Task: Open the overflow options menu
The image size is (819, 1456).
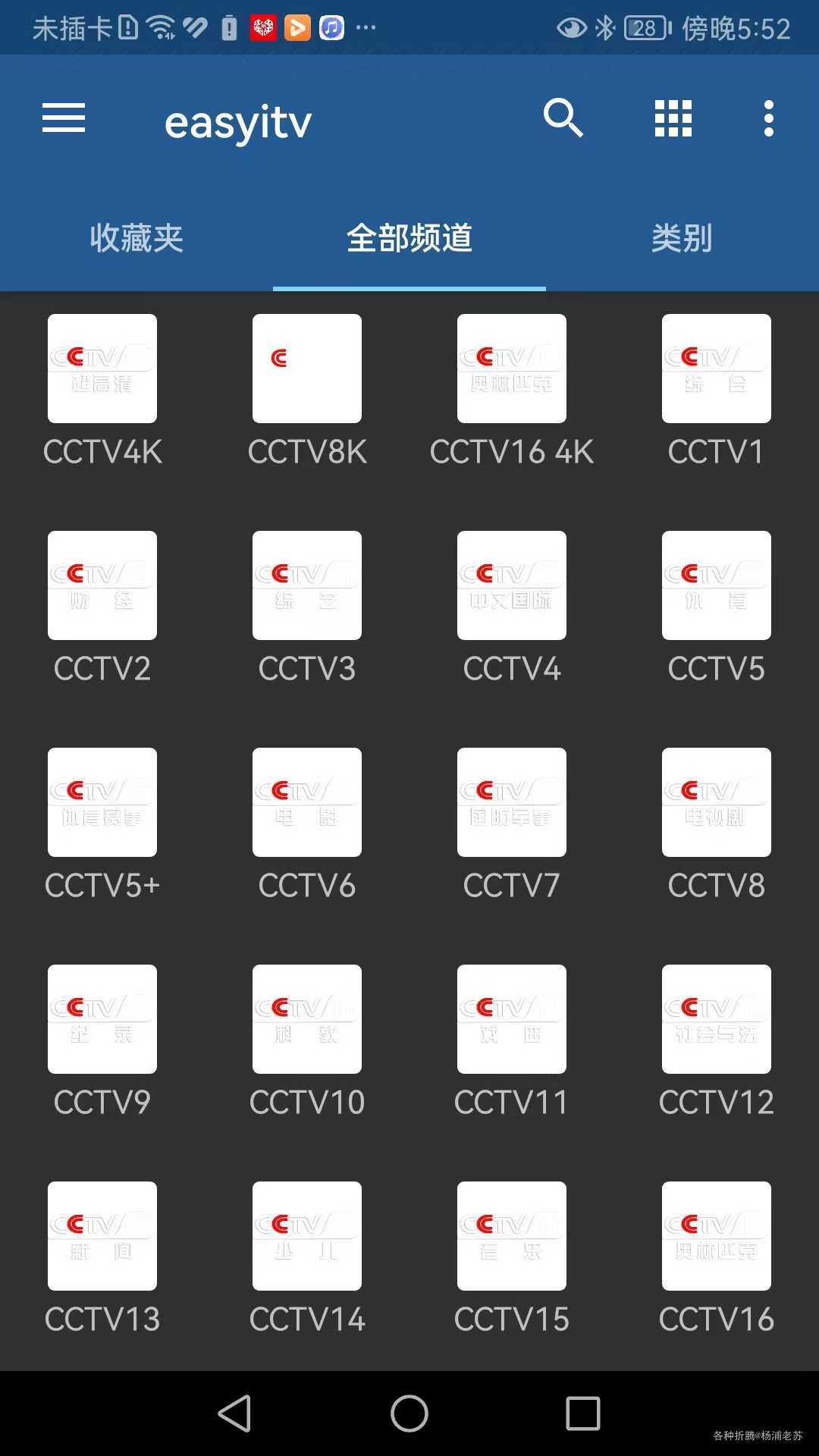Action: (769, 118)
